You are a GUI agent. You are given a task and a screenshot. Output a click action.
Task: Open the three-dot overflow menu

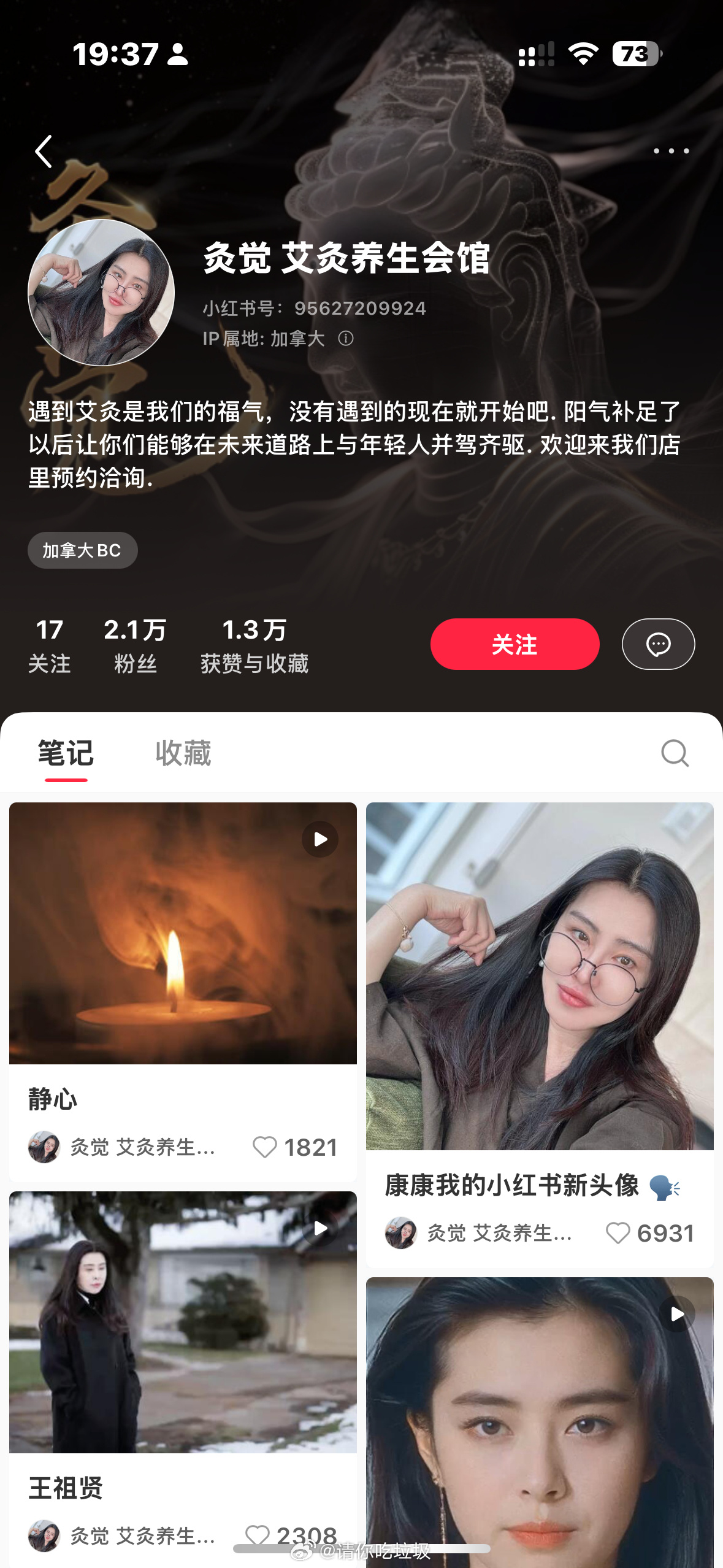click(671, 151)
